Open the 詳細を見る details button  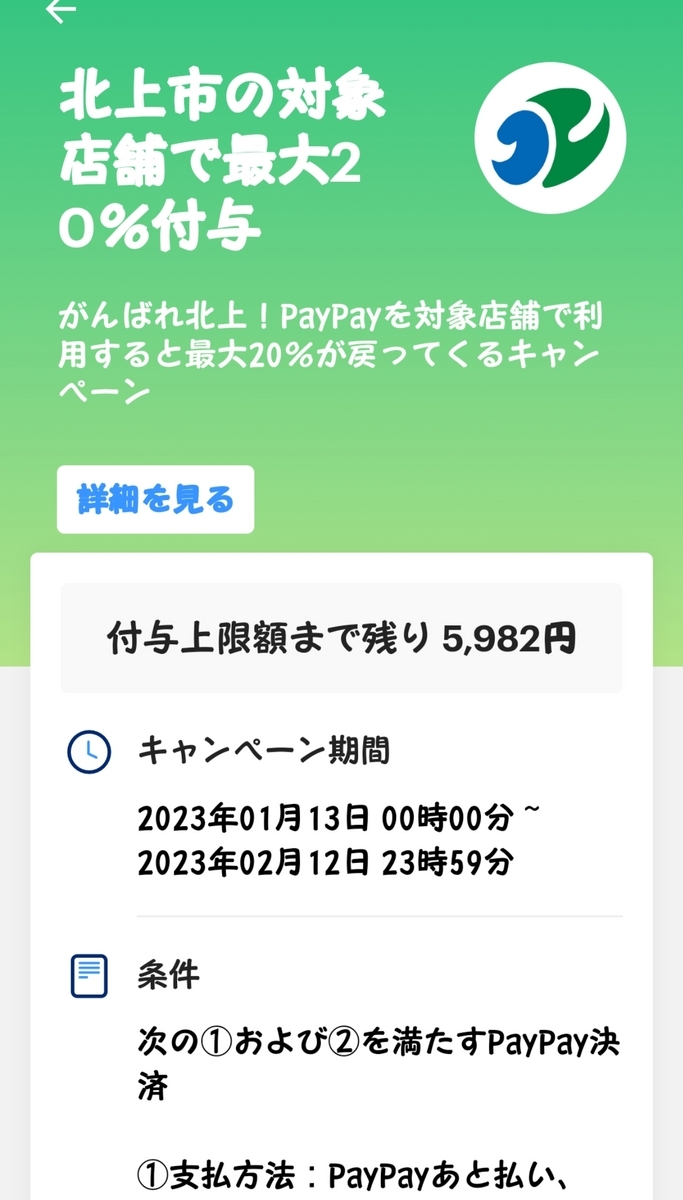pyautogui.click(x=155, y=499)
